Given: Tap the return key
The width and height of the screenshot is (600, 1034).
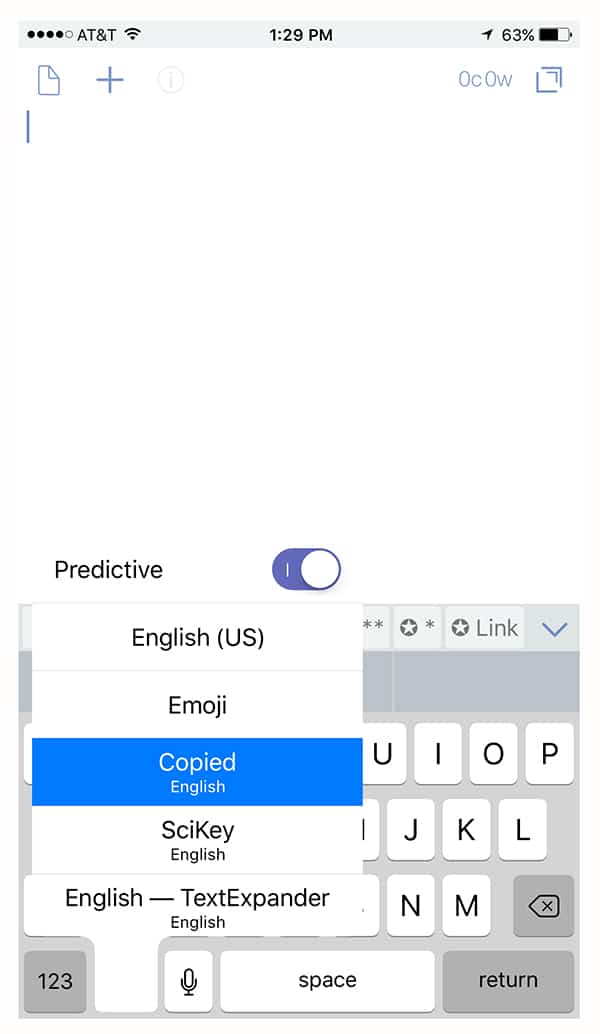Looking at the screenshot, I should (x=508, y=981).
